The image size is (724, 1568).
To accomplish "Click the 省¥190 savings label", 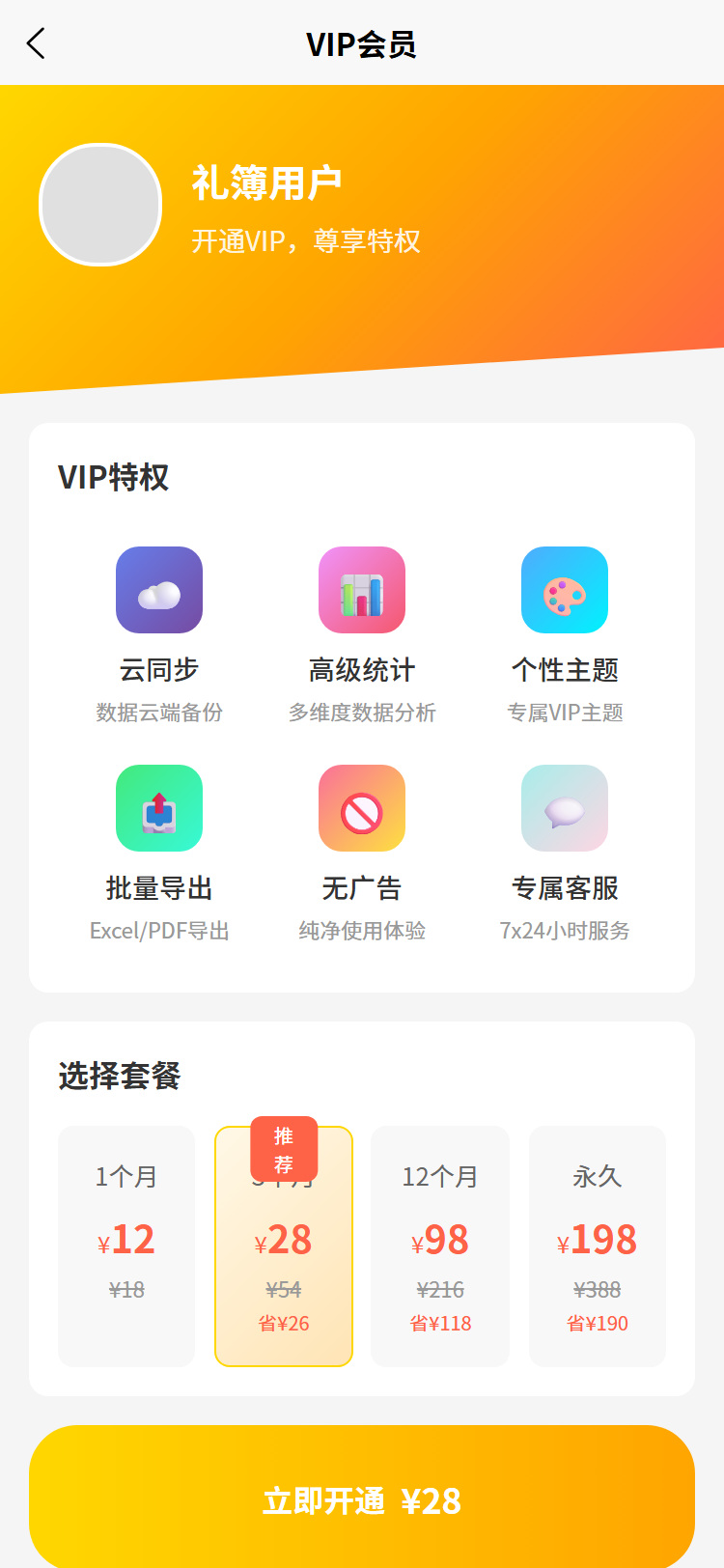I will [597, 1323].
